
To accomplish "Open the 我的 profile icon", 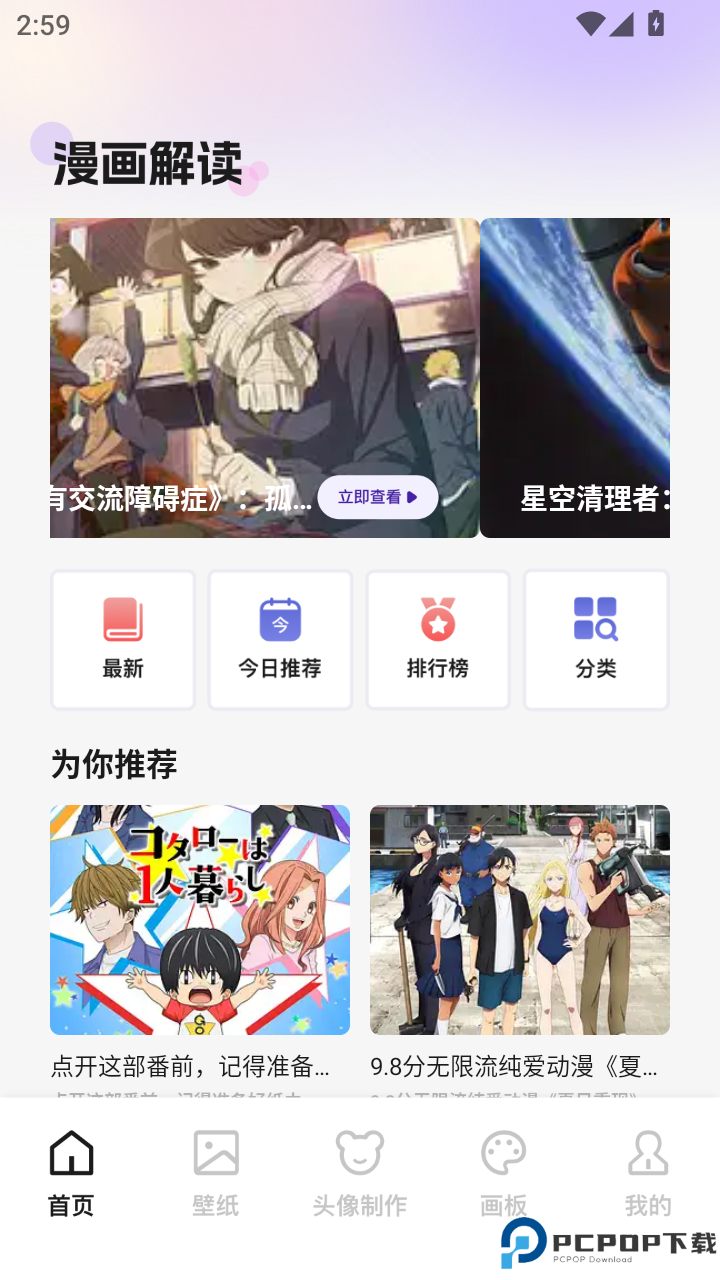I will [648, 1152].
